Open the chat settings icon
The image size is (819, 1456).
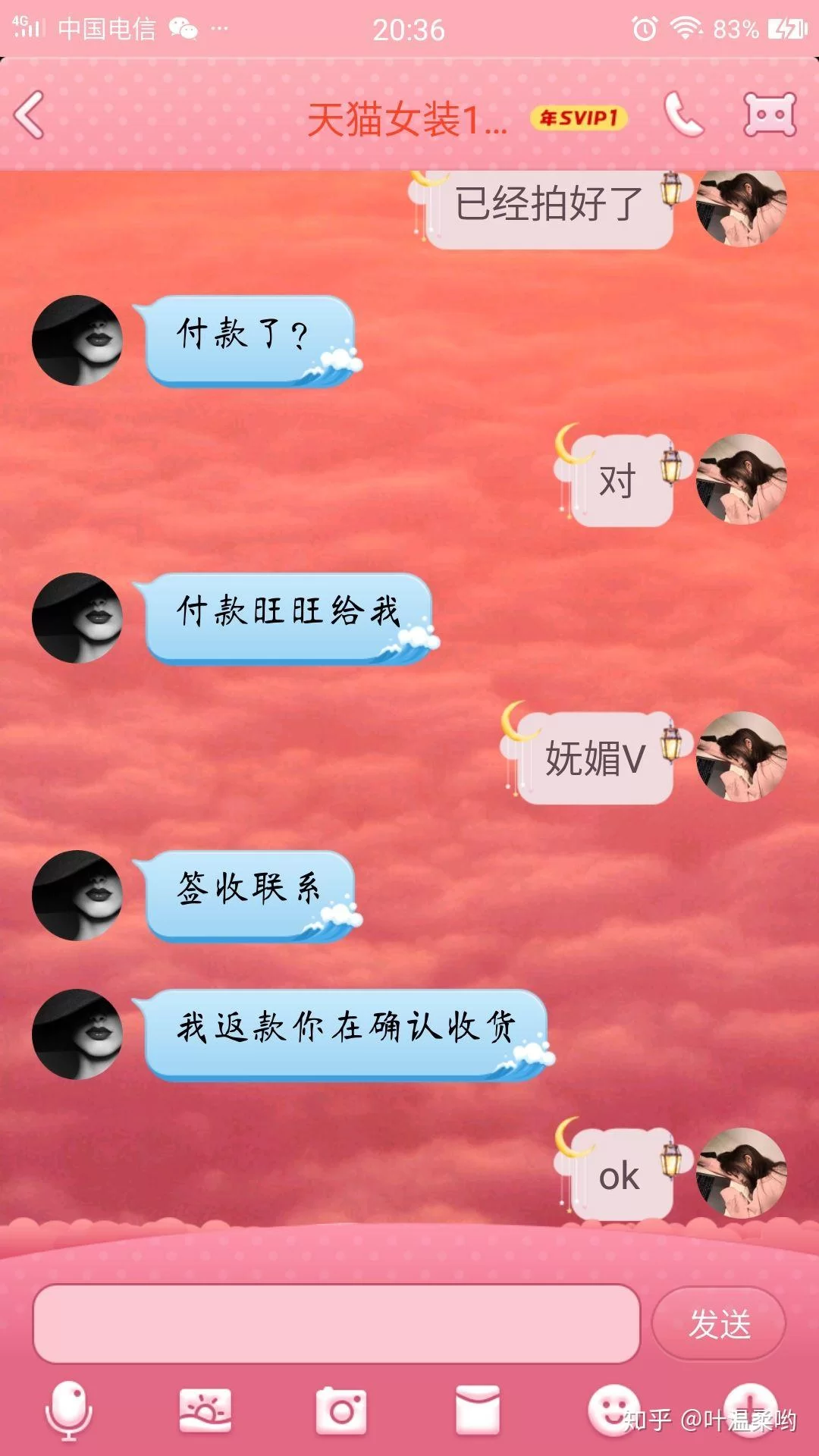click(770, 115)
